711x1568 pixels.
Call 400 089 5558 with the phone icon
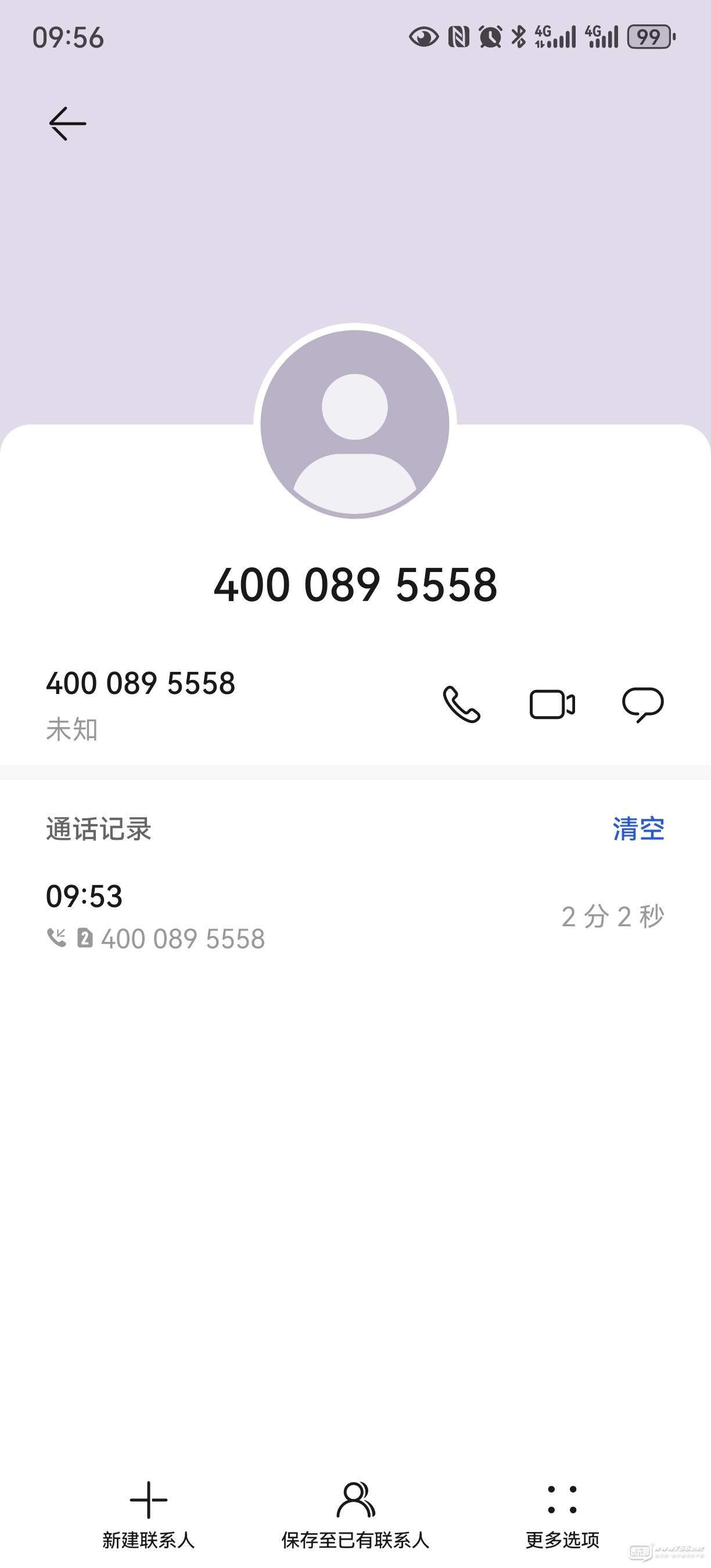pyautogui.click(x=461, y=705)
